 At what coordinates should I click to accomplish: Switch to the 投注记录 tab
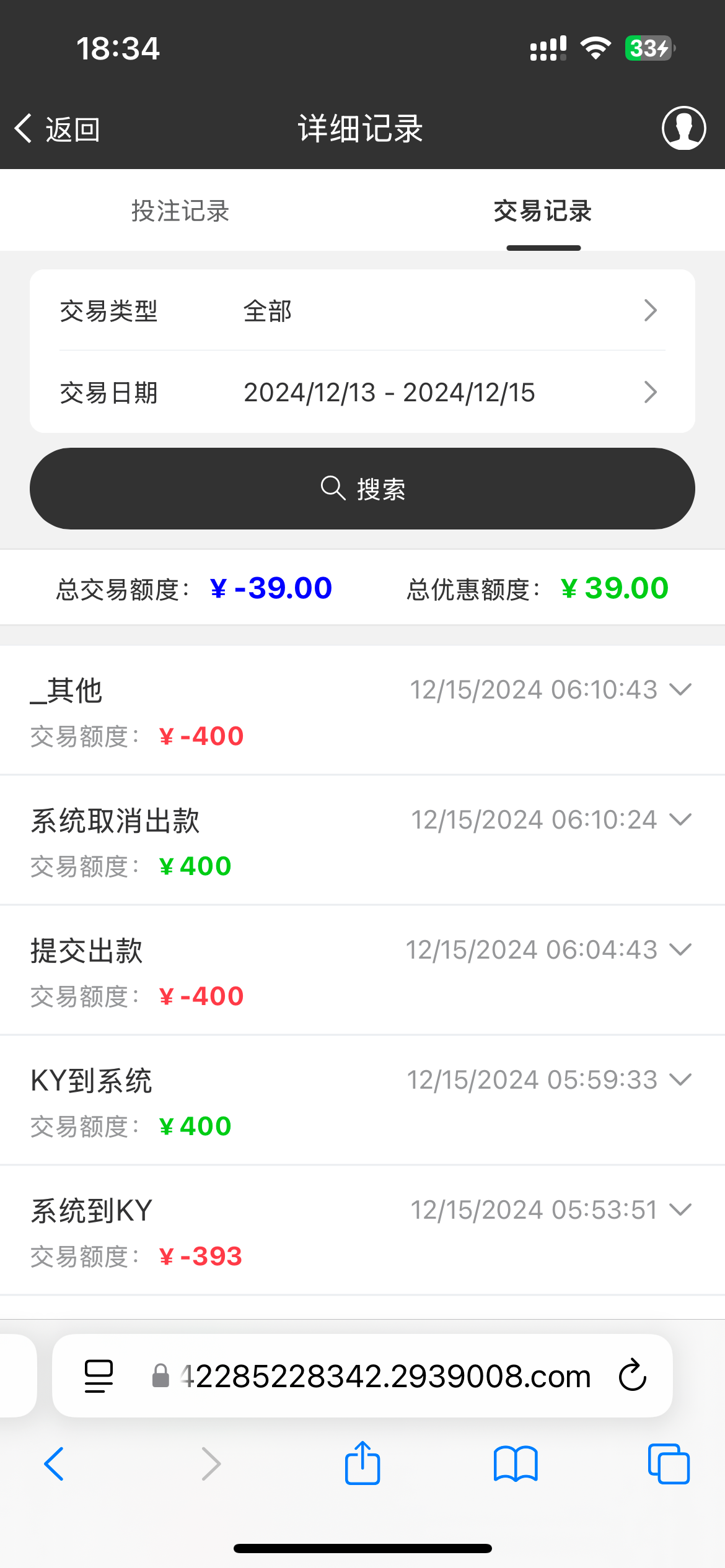[180, 211]
